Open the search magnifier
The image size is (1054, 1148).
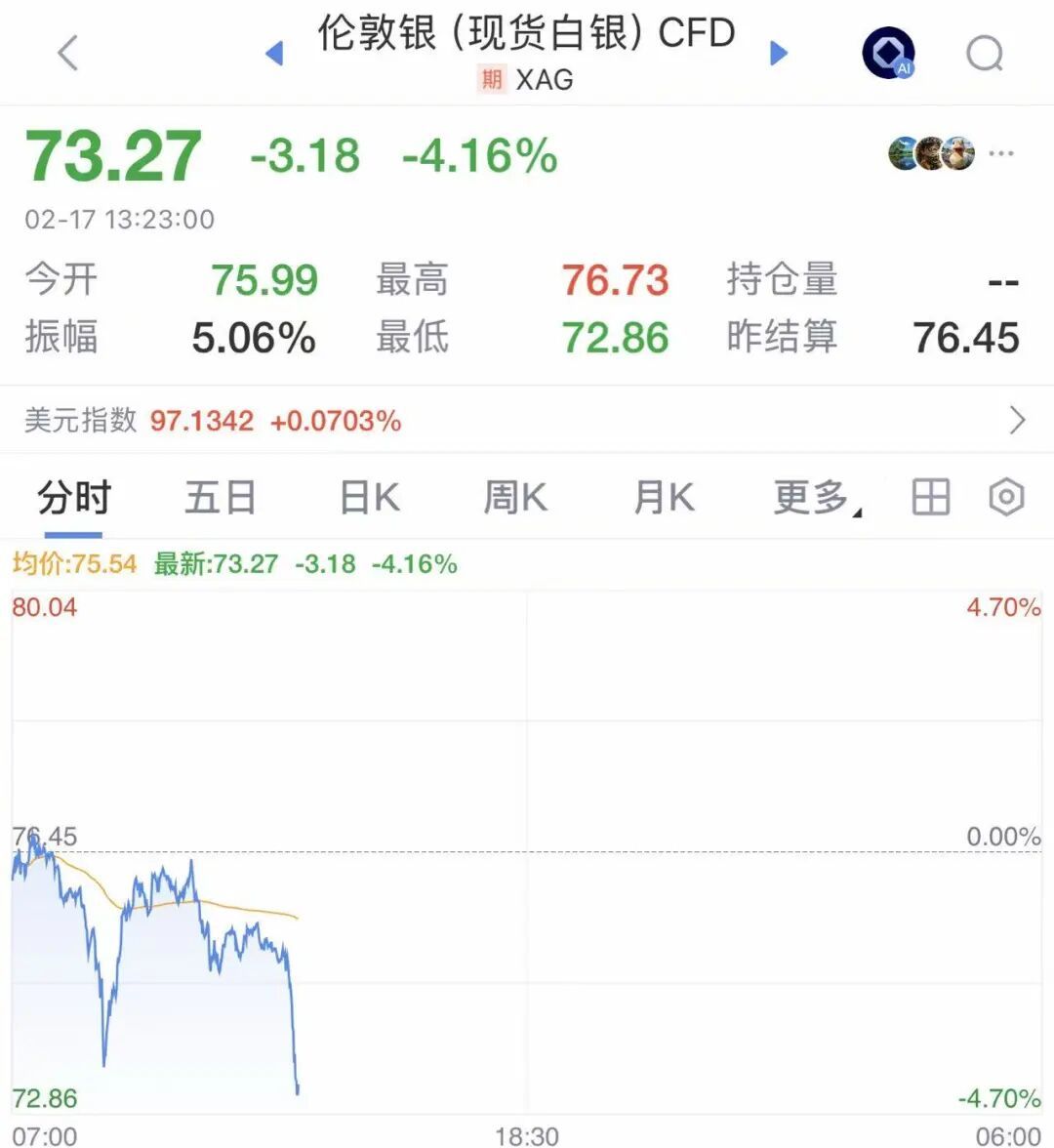(x=984, y=53)
